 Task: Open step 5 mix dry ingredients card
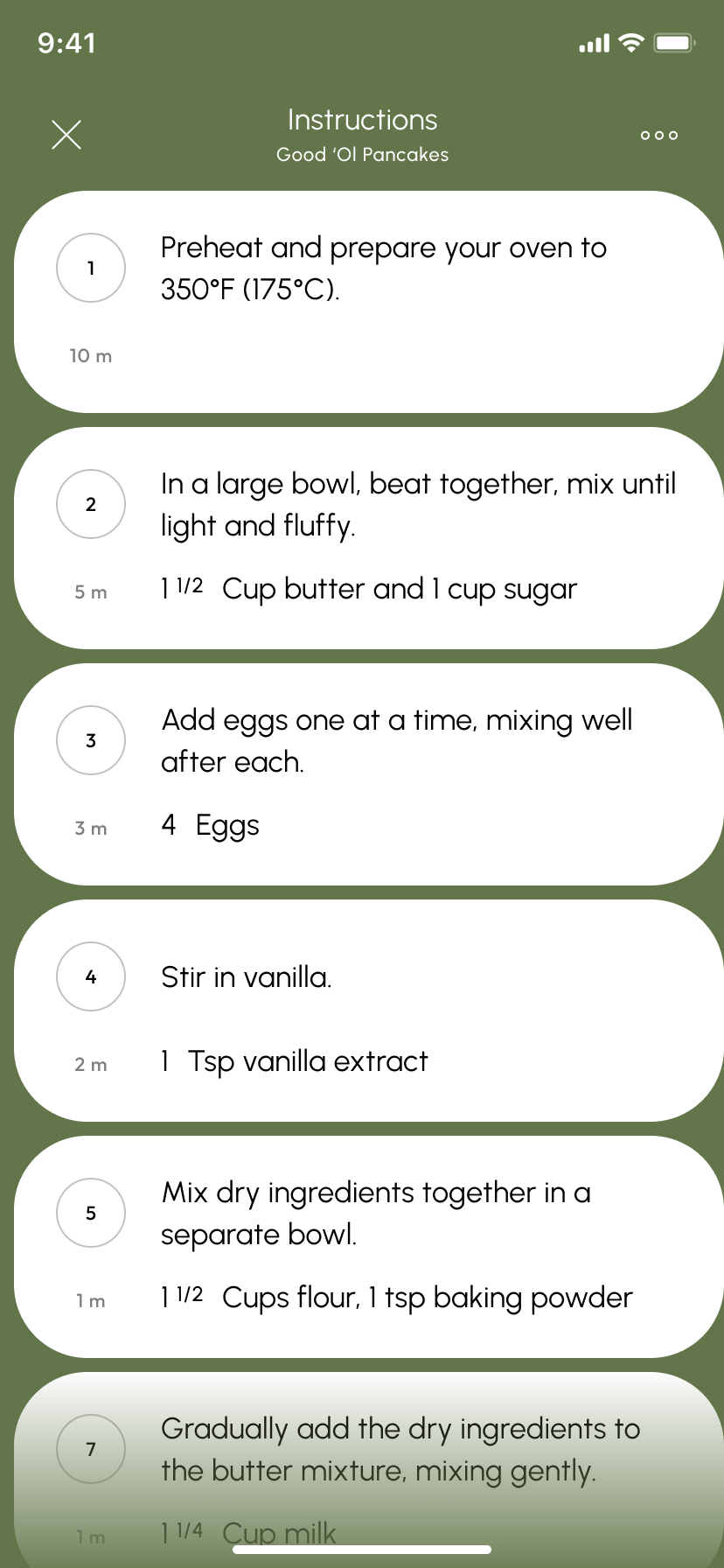367,1247
